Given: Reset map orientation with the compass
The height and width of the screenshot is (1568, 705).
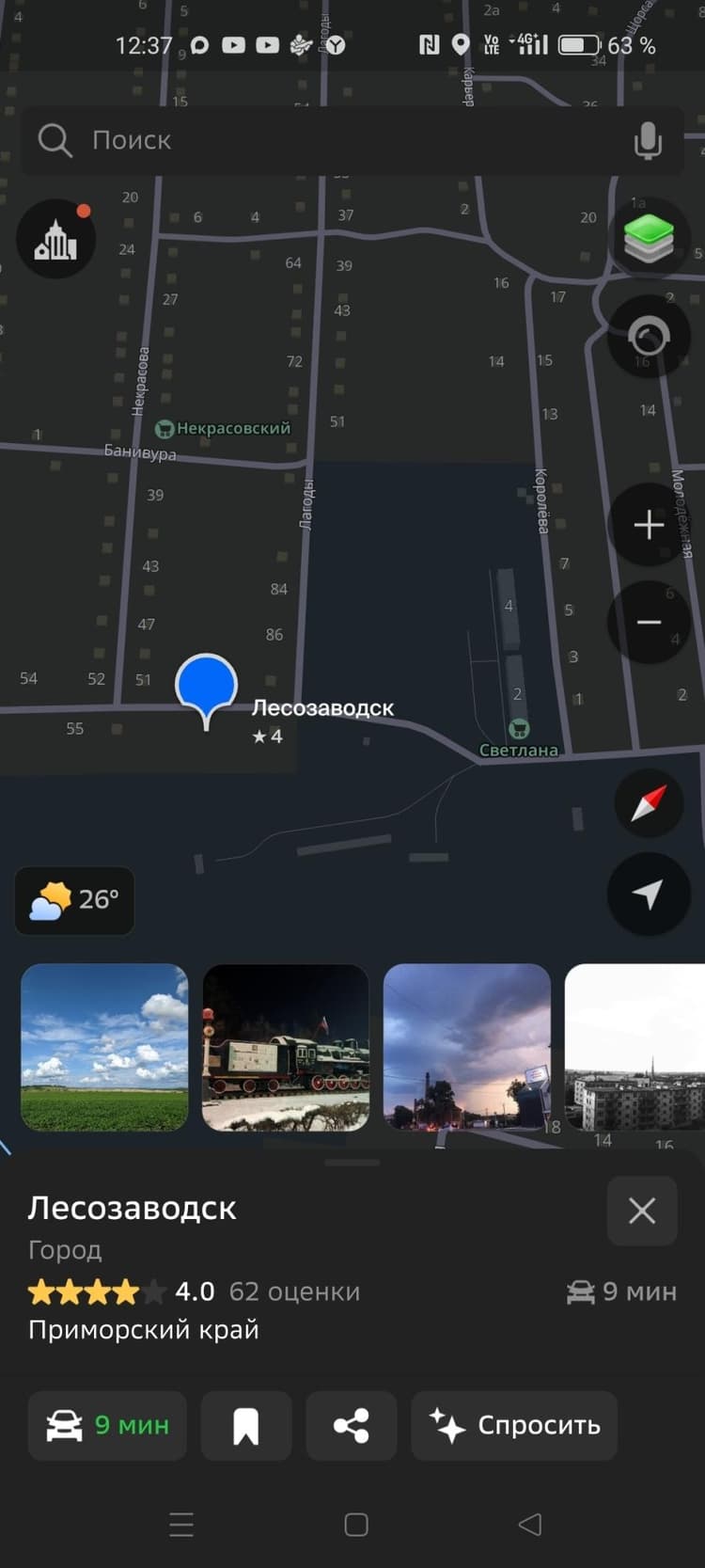Looking at the screenshot, I should click(x=649, y=802).
